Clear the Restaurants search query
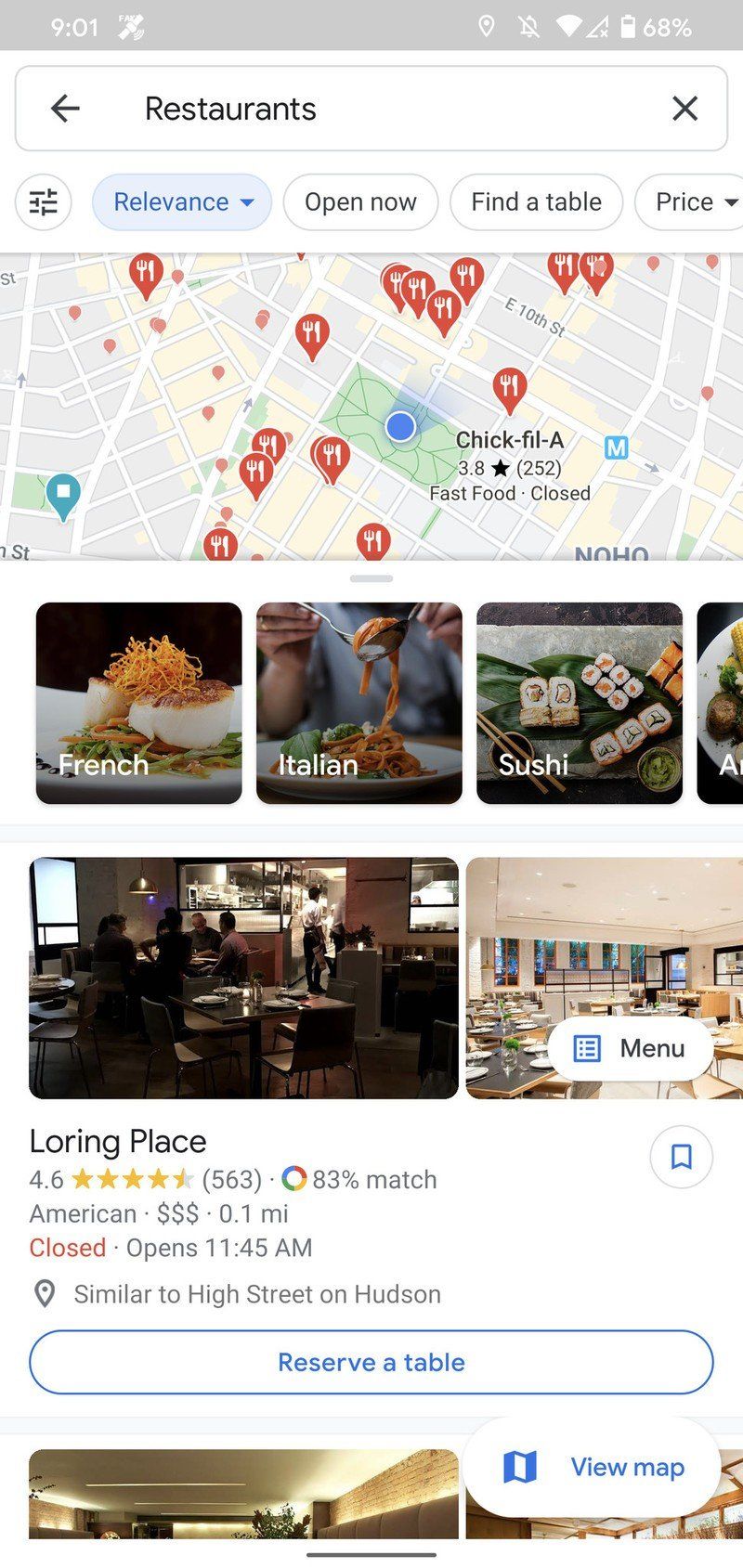743x1568 pixels. 684,109
